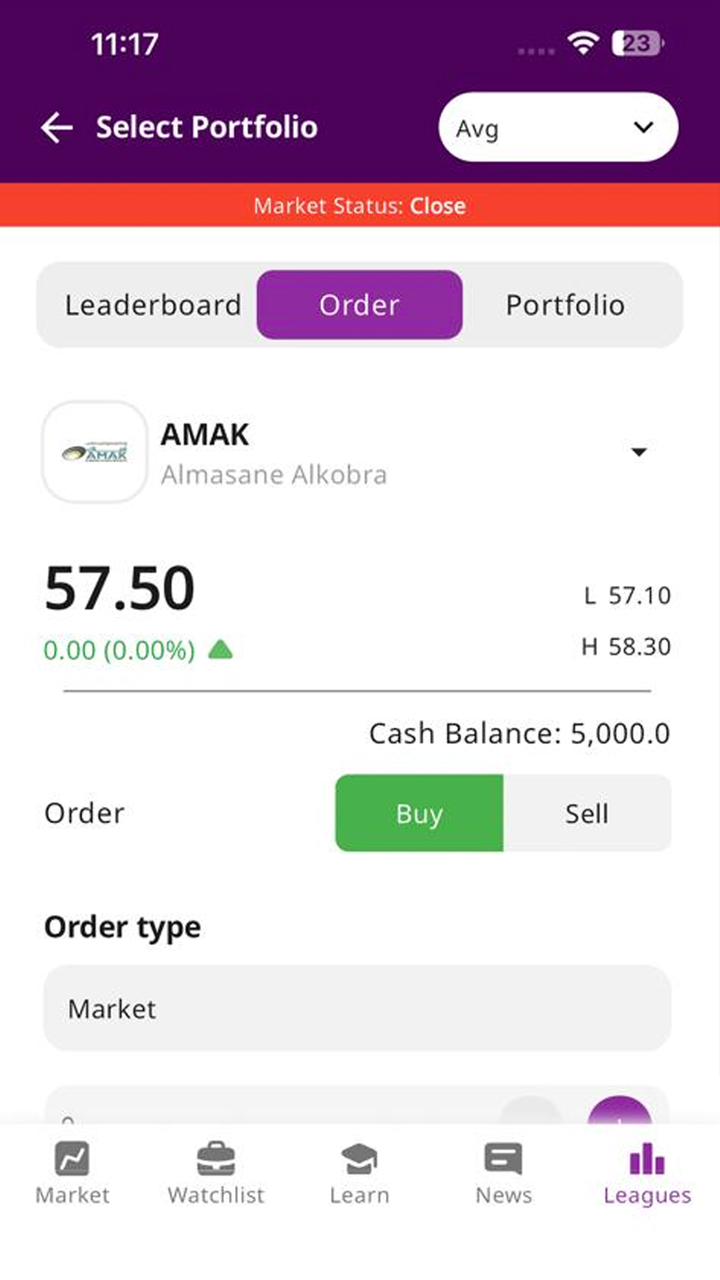720x1280 pixels.
Task: Open the Market tab in bottom bar
Action: coord(72,1175)
